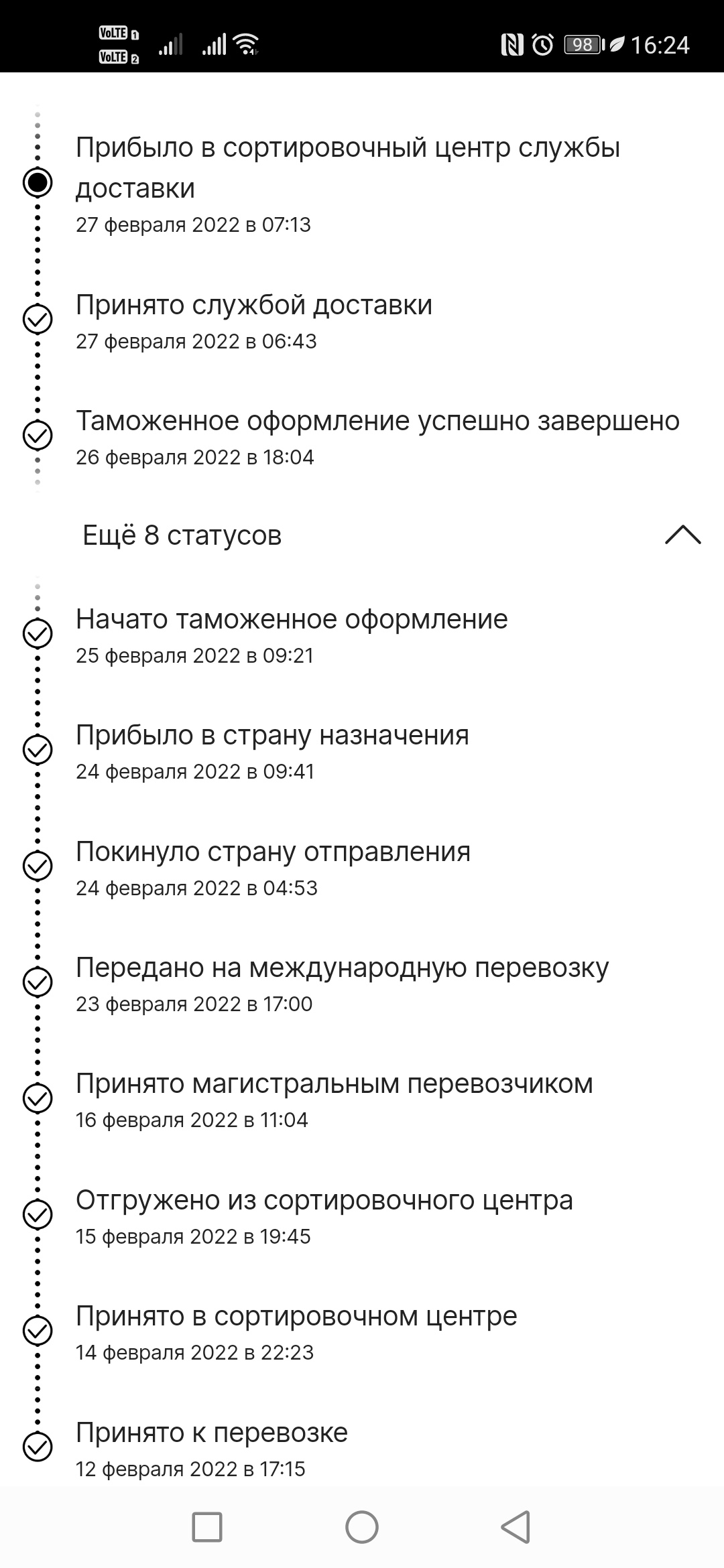Go to the home screen
The height and width of the screenshot is (1568, 724).
(x=362, y=1528)
